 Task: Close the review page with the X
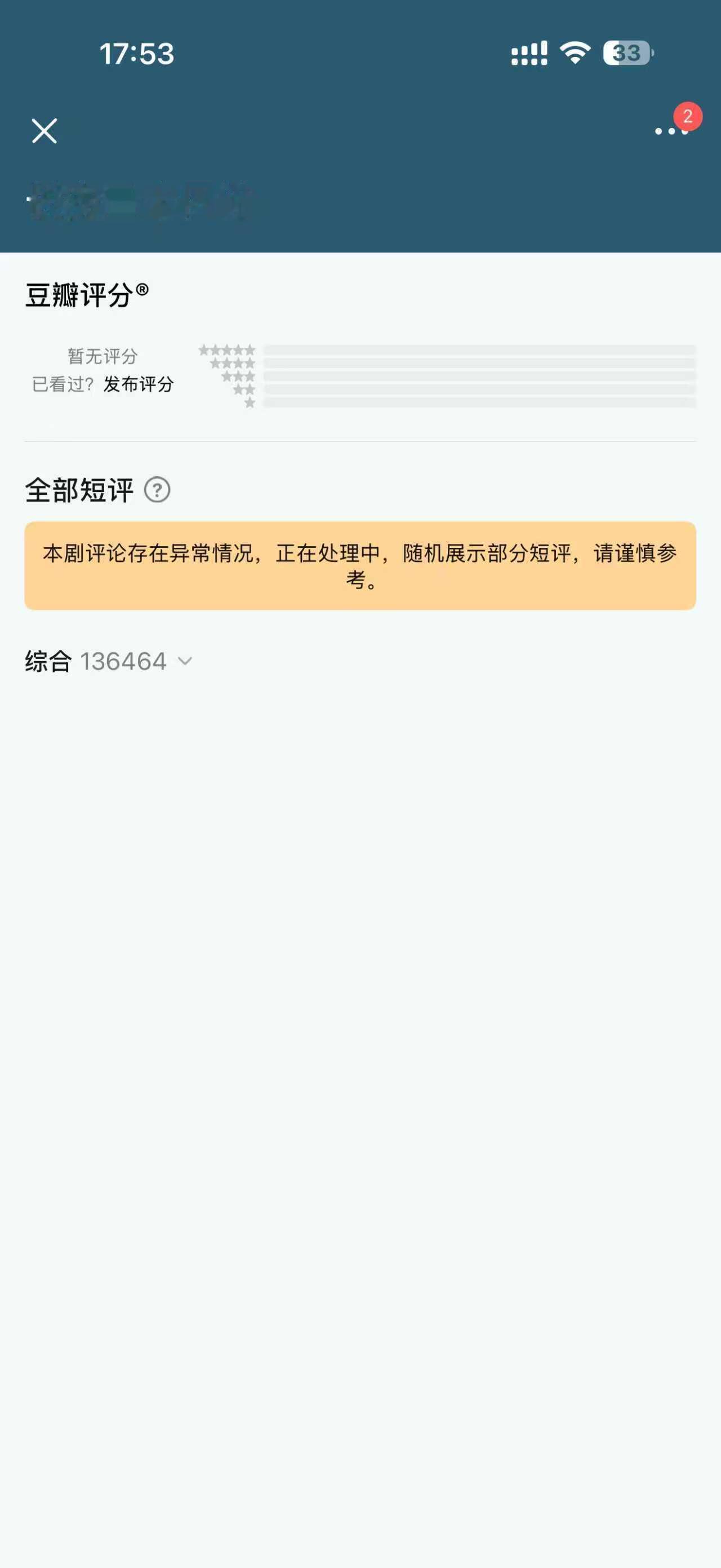45,130
